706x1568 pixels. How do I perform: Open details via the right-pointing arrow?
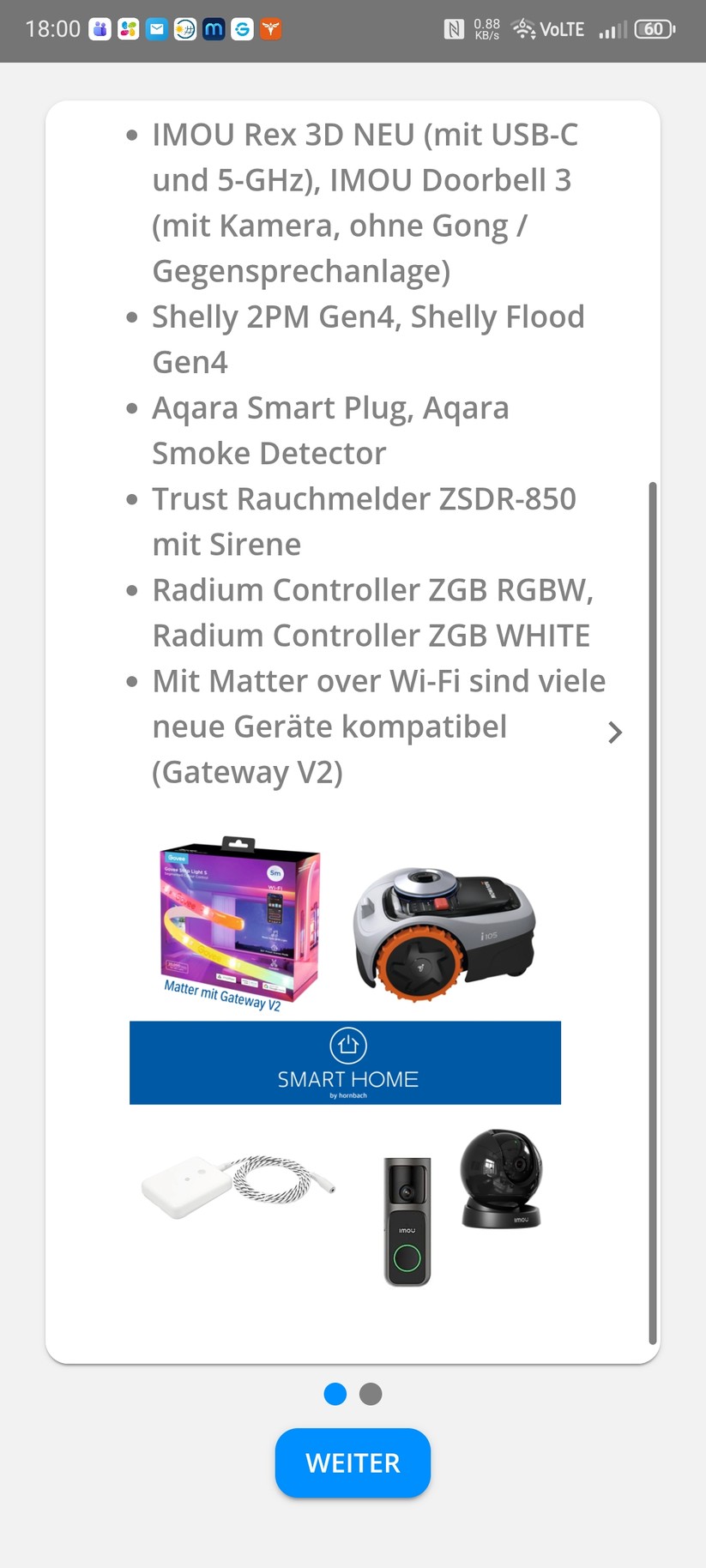pyautogui.click(x=614, y=733)
